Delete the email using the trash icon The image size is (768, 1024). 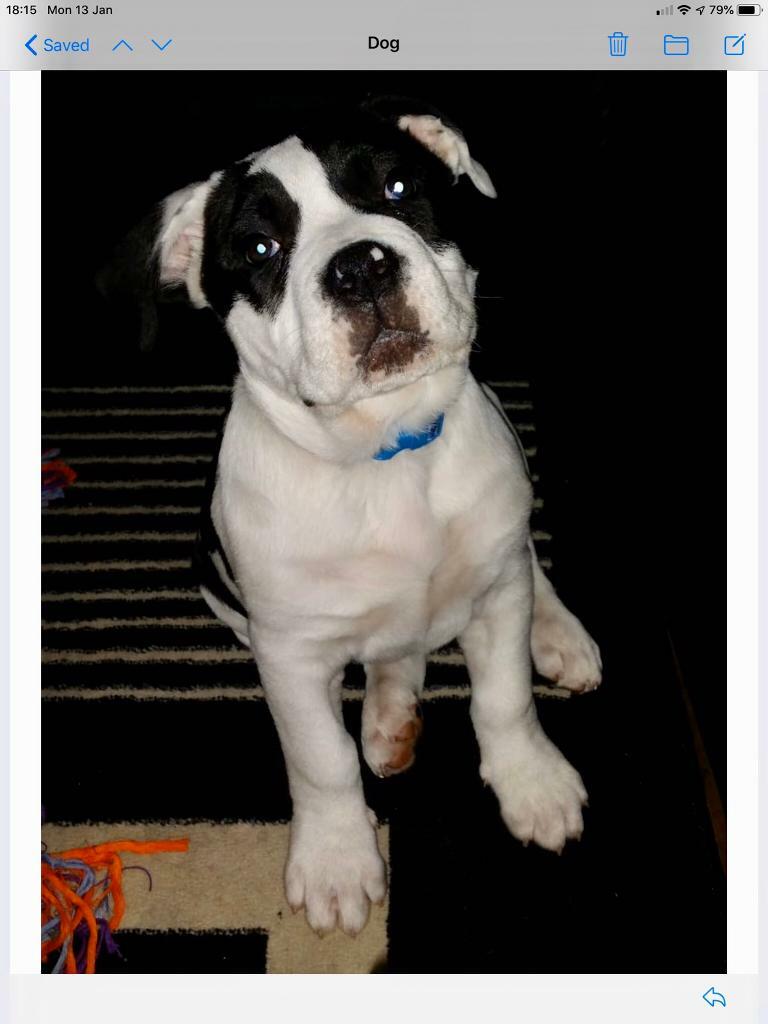(x=617, y=44)
